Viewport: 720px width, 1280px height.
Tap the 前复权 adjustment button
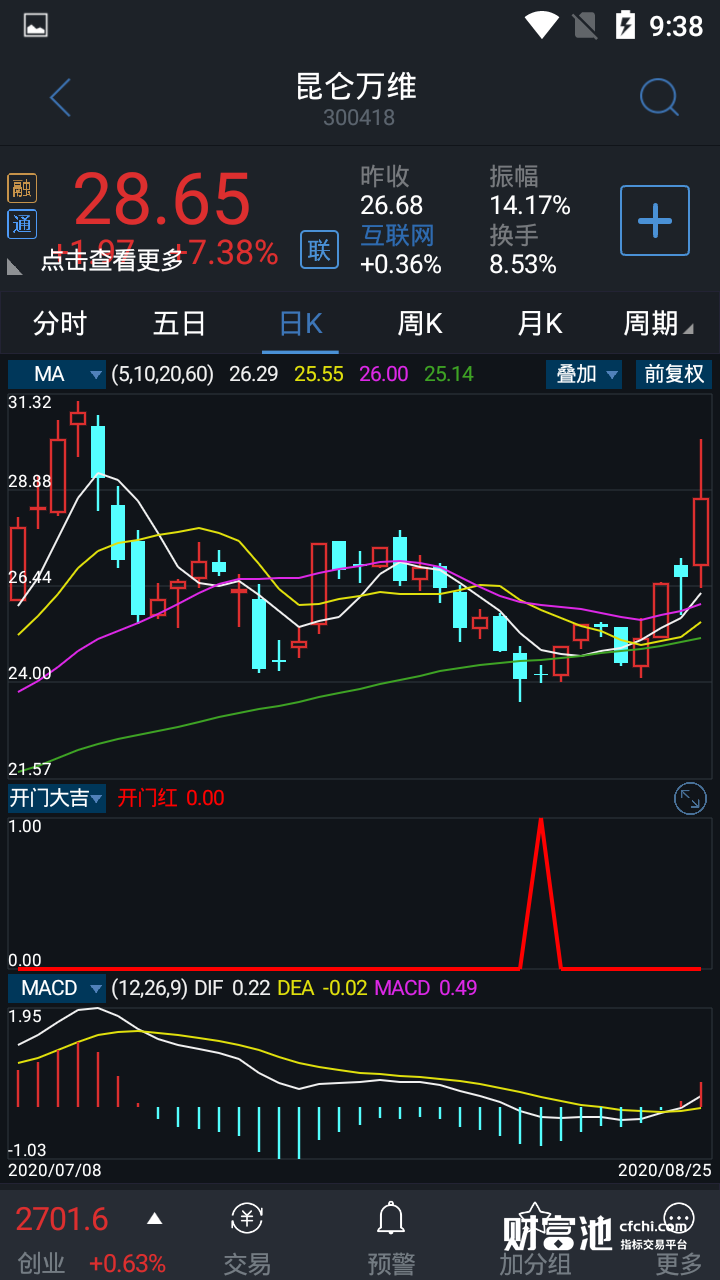(x=673, y=374)
